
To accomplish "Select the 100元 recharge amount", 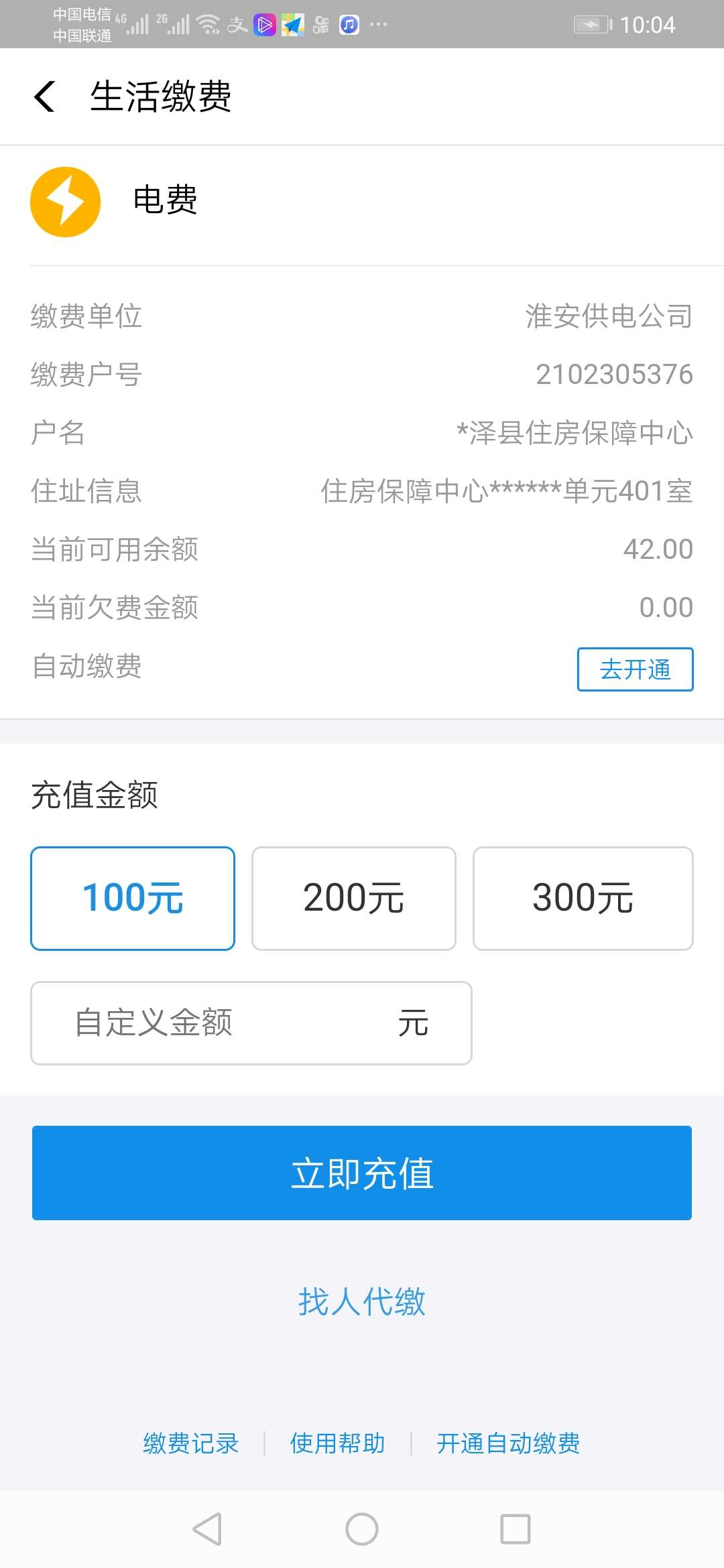I will 133,898.
